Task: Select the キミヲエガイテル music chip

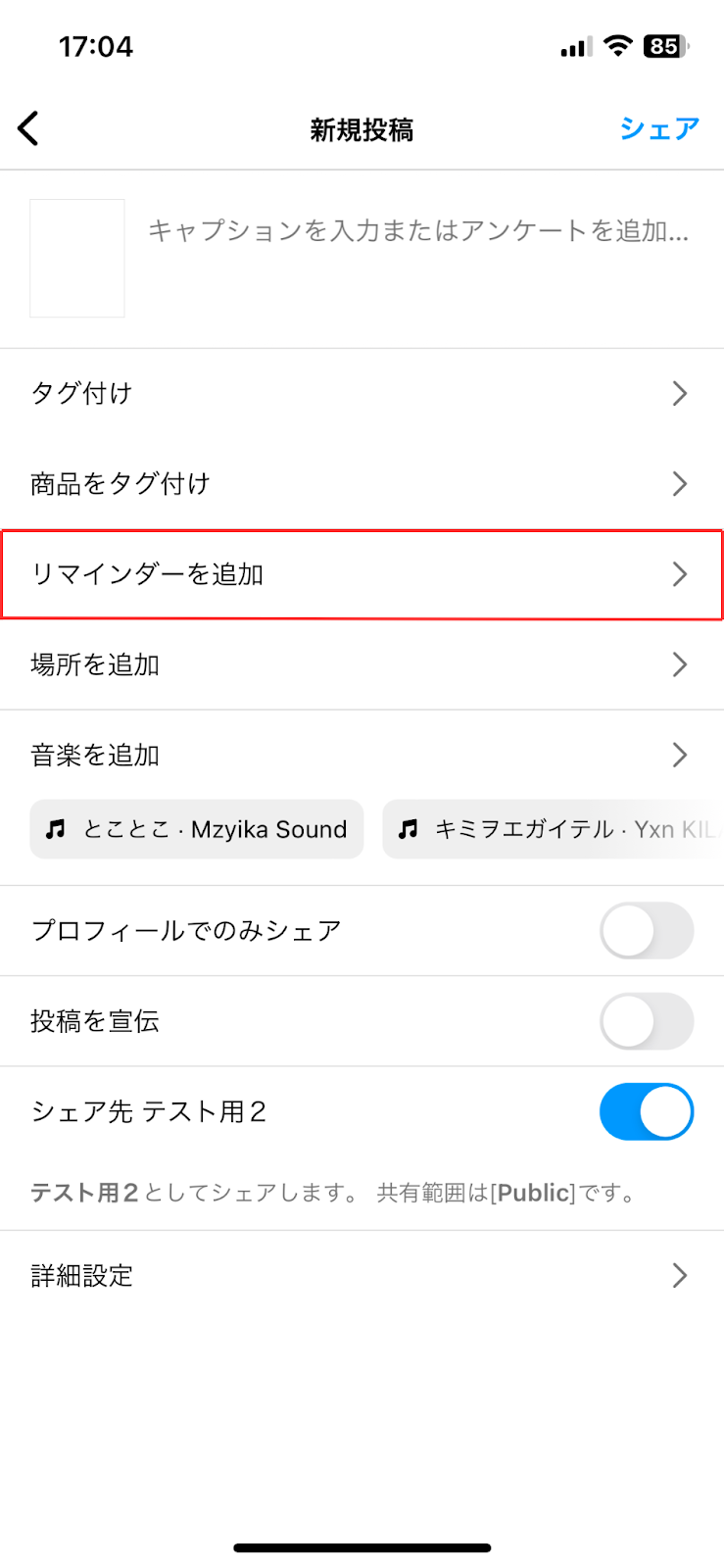Action: pos(554,829)
